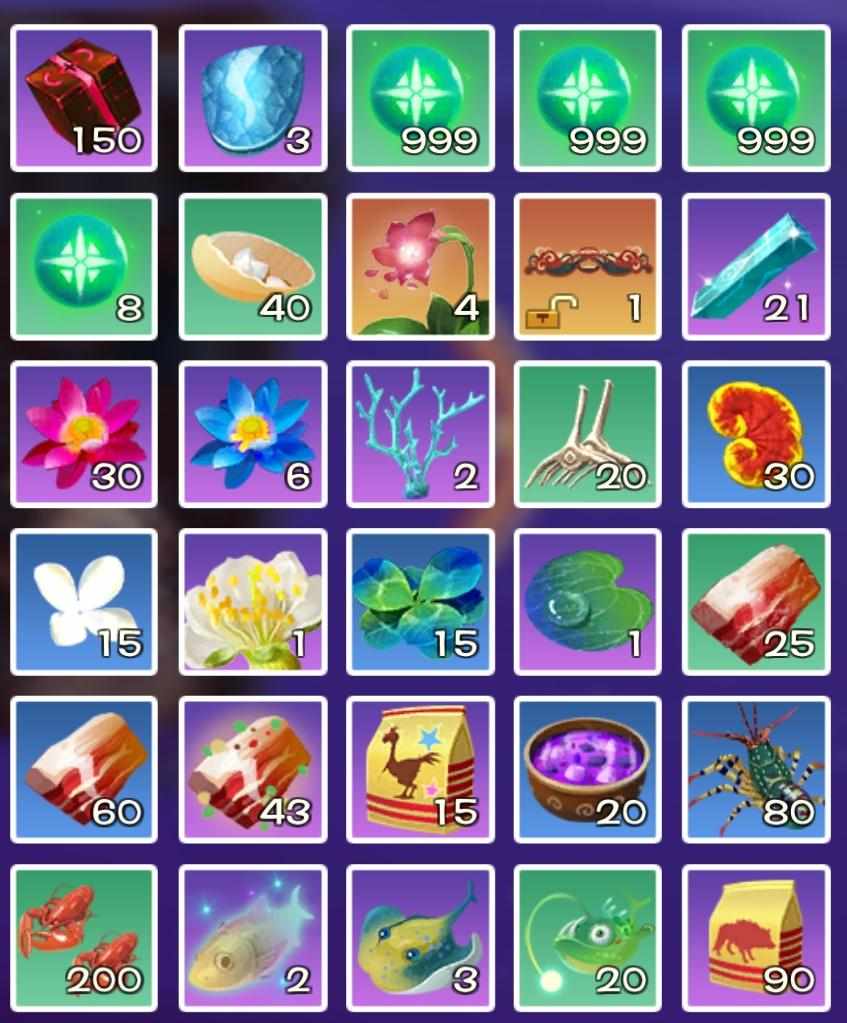Select the green orb stack of 8
The image size is (847, 1023).
84,266
